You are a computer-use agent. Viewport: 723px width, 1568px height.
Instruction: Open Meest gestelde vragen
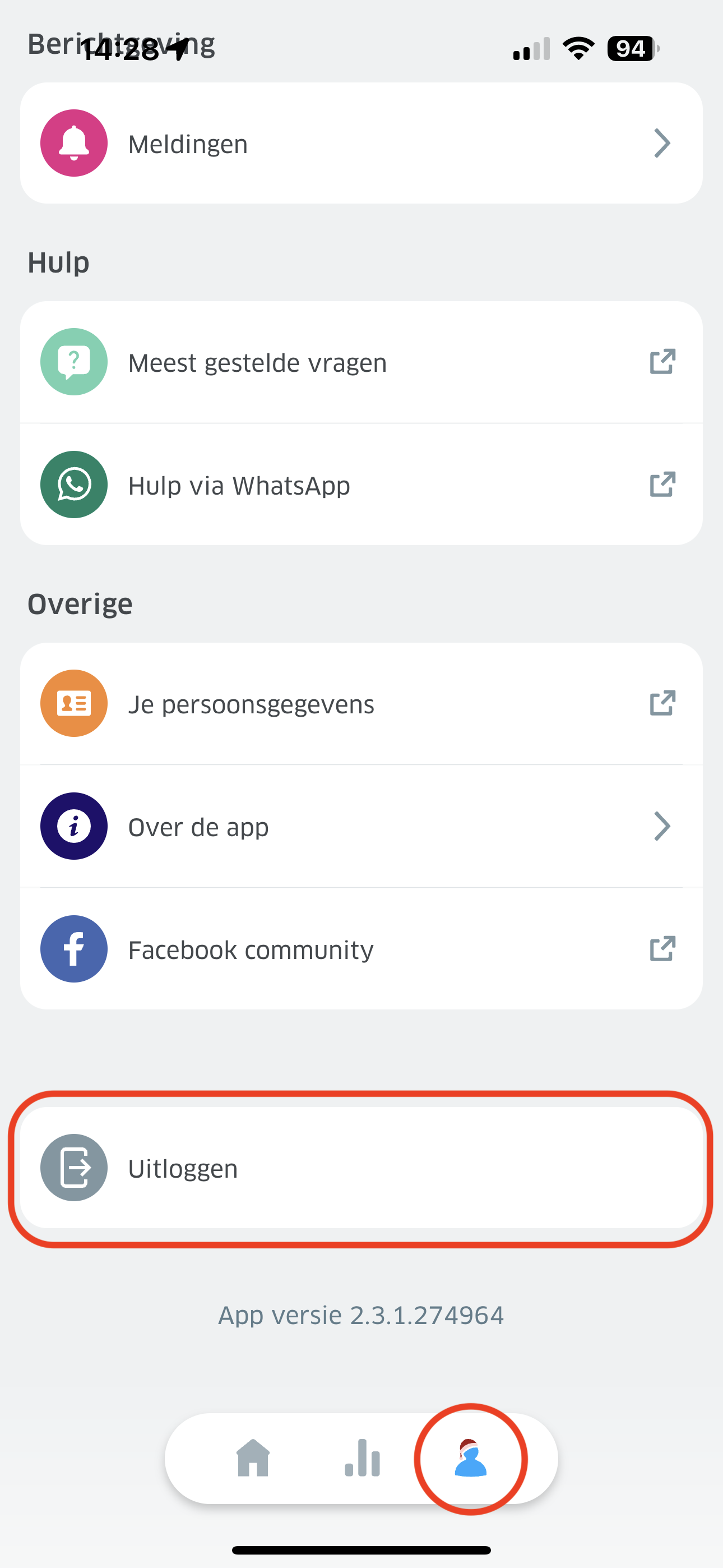pos(361,363)
